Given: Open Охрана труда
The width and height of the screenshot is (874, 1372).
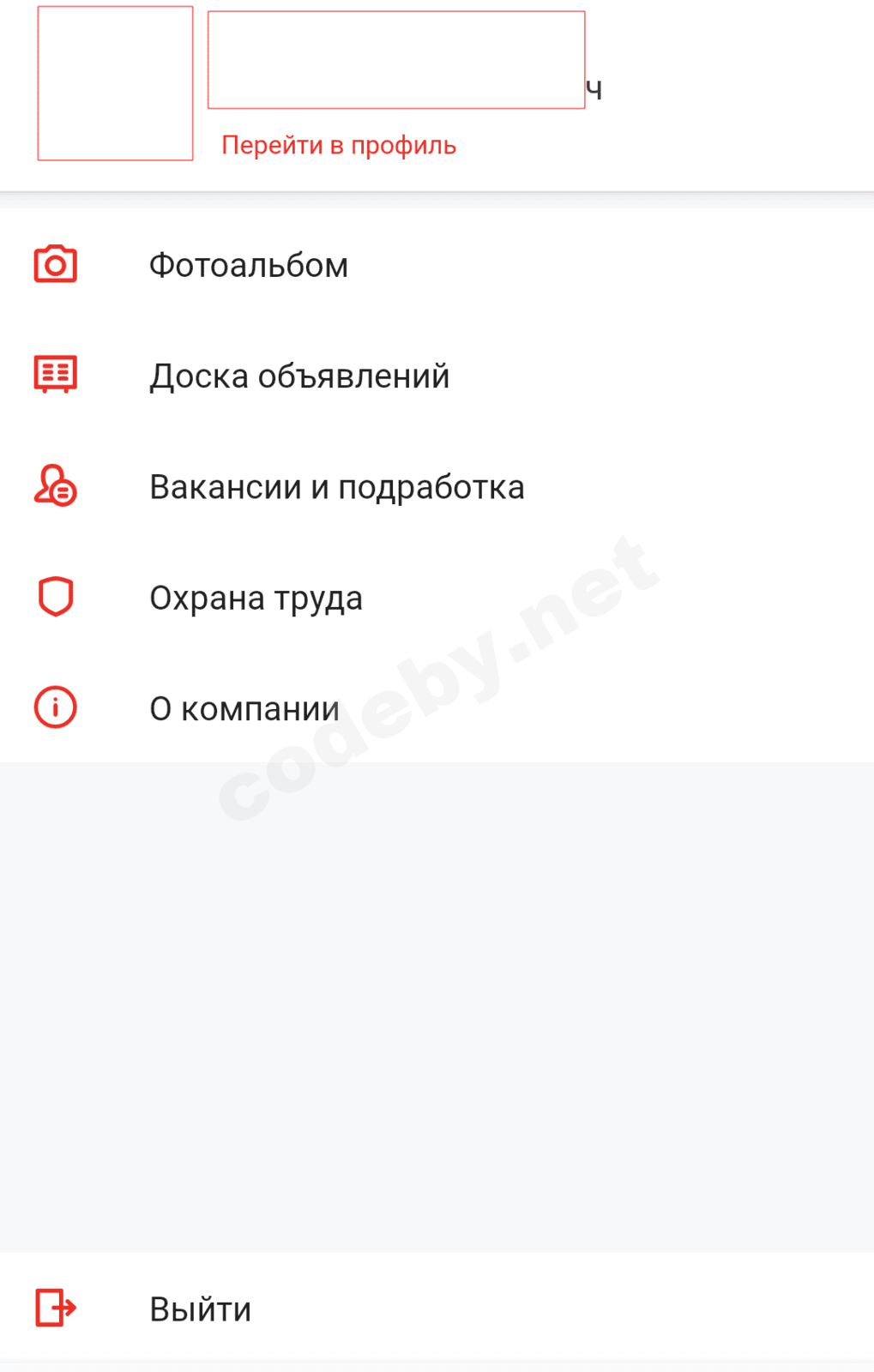Looking at the screenshot, I should tap(256, 598).
